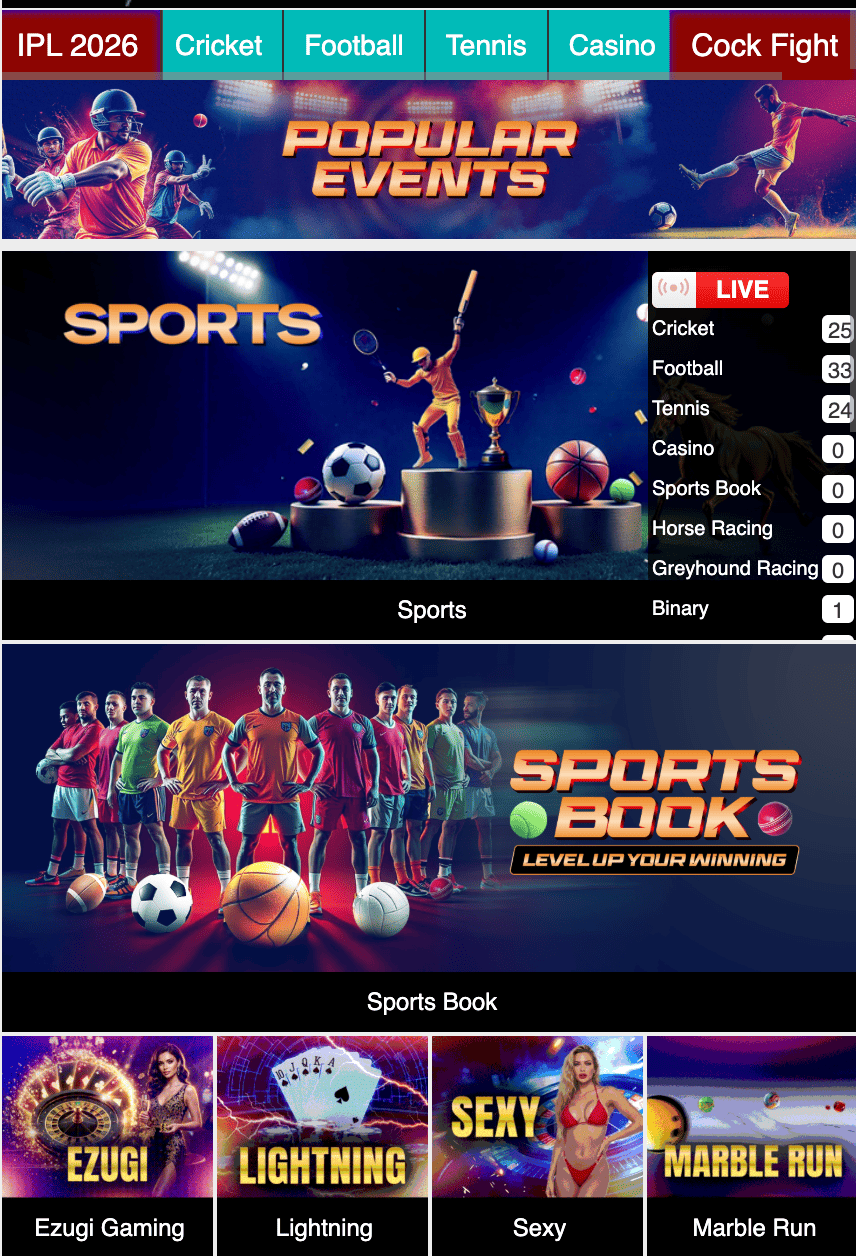Open the Popular Events banner
The height and width of the screenshot is (1256, 856).
[428, 159]
